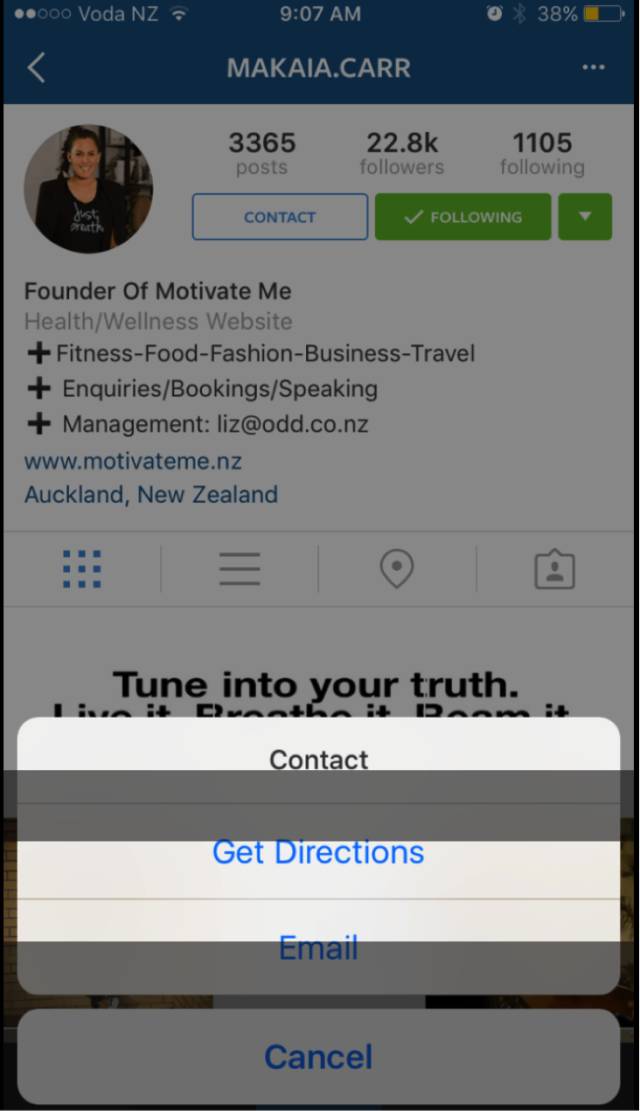View the 22.8k followers list
Viewport: 640px width, 1111px height.
(402, 152)
